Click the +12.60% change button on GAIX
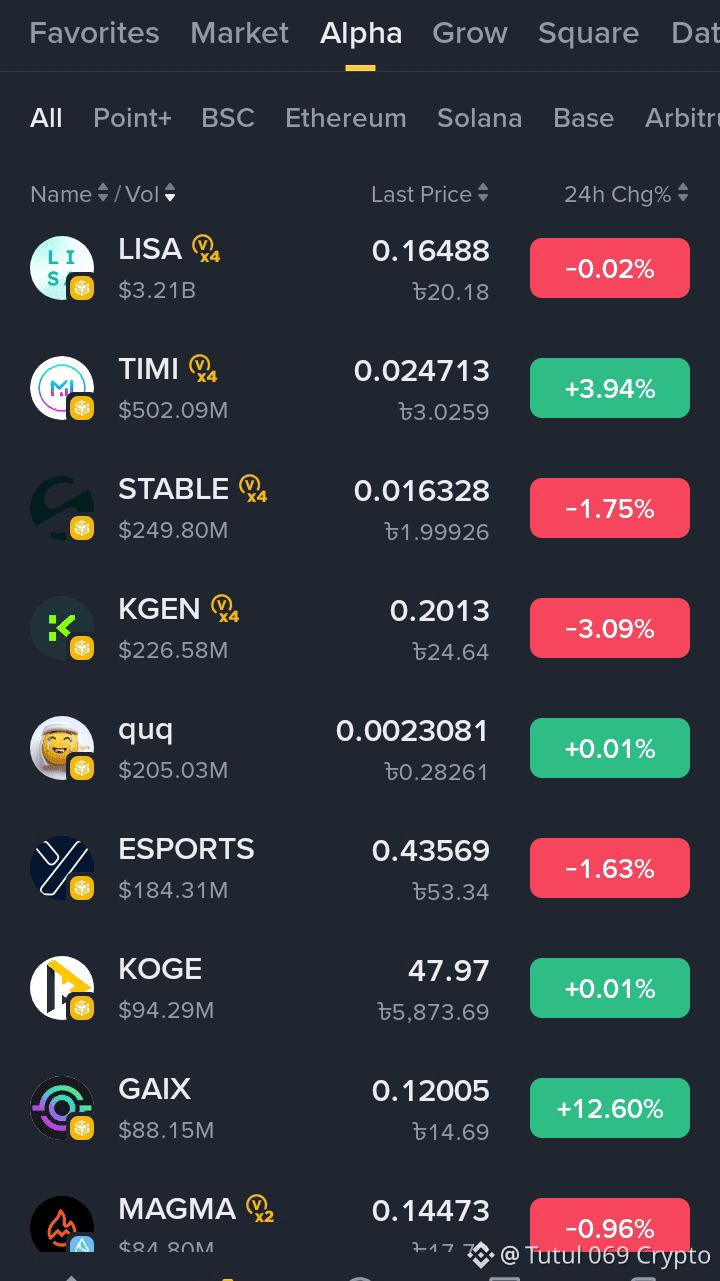The height and width of the screenshot is (1281, 720). [609, 1108]
